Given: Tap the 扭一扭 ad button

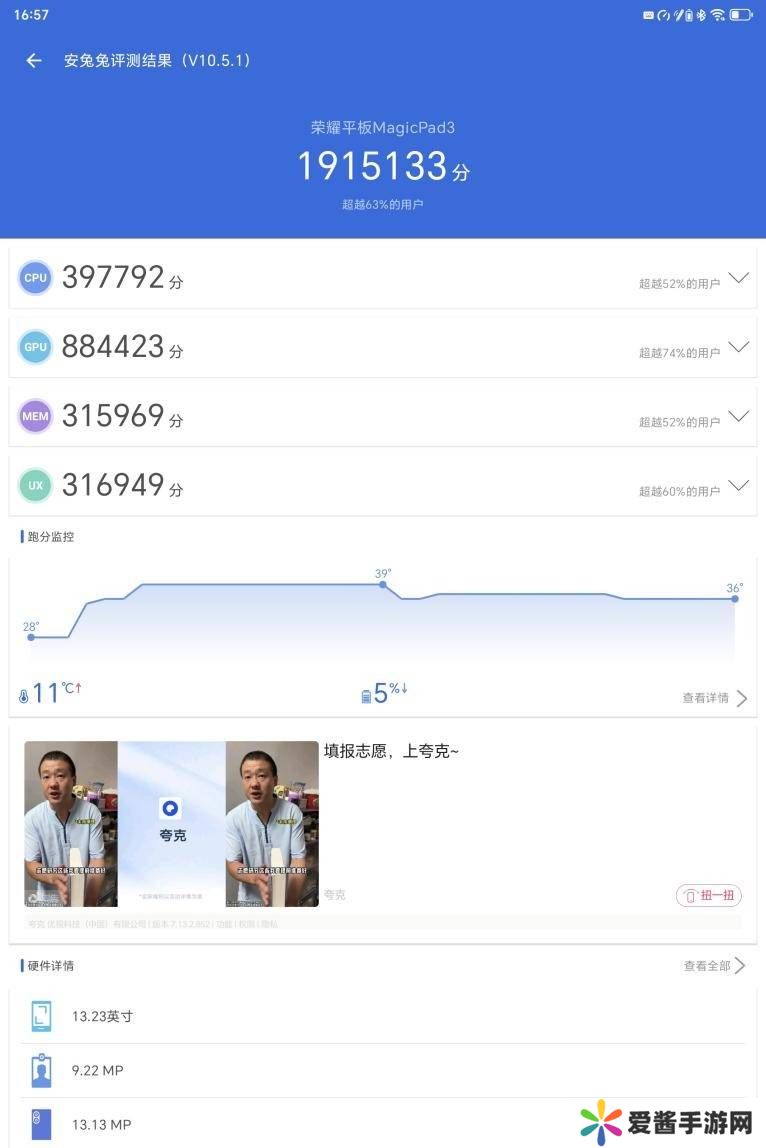Looking at the screenshot, I should coord(709,895).
